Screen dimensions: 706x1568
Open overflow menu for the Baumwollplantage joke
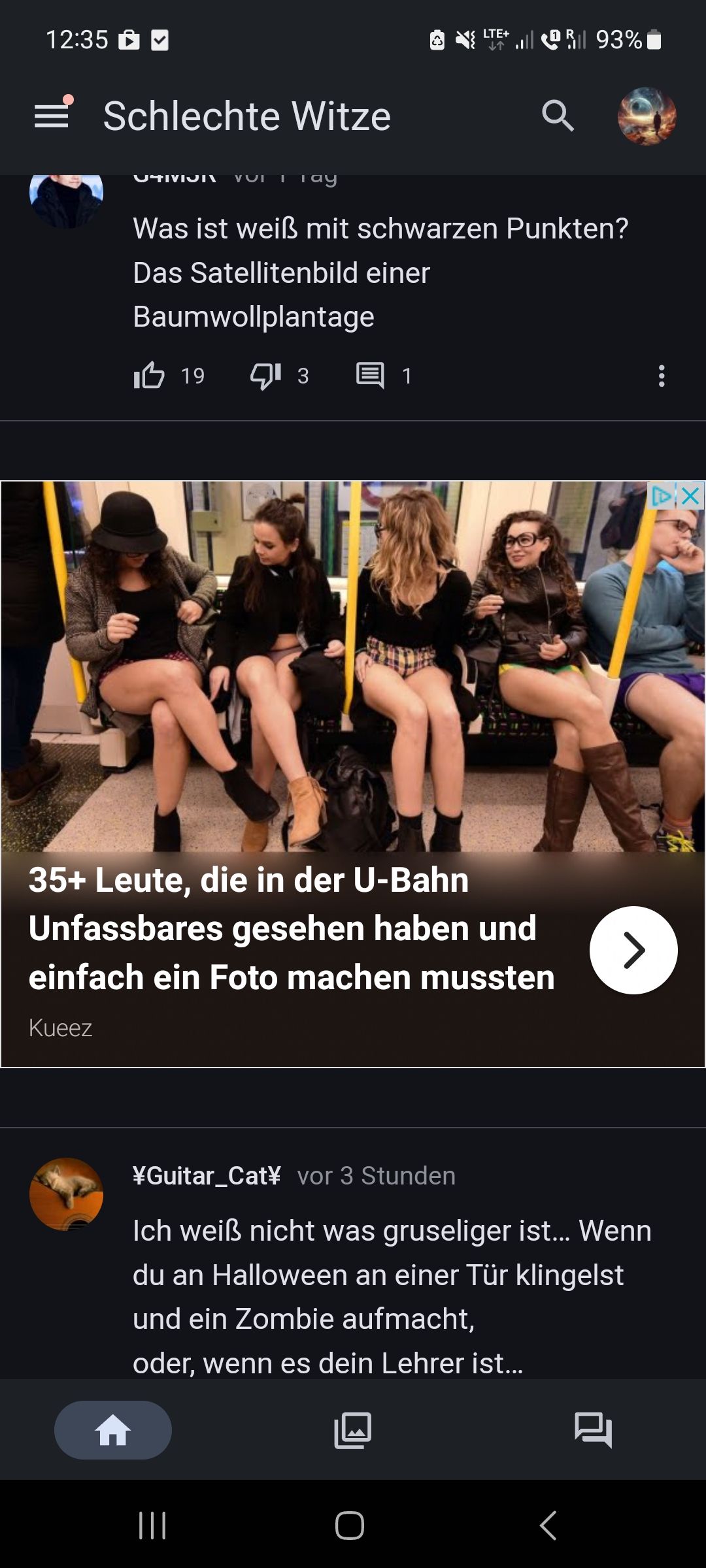[x=662, y=376]
